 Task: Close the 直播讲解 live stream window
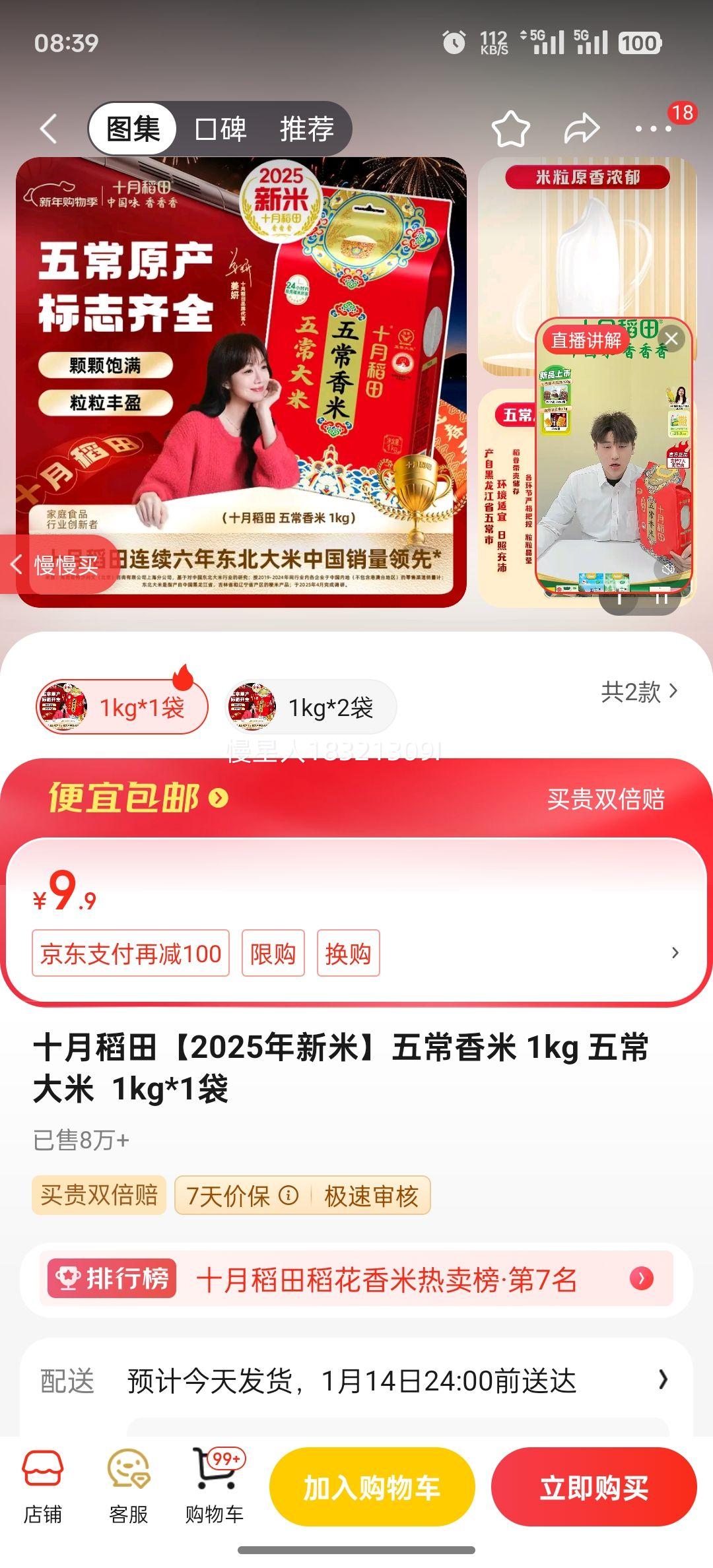672,339
